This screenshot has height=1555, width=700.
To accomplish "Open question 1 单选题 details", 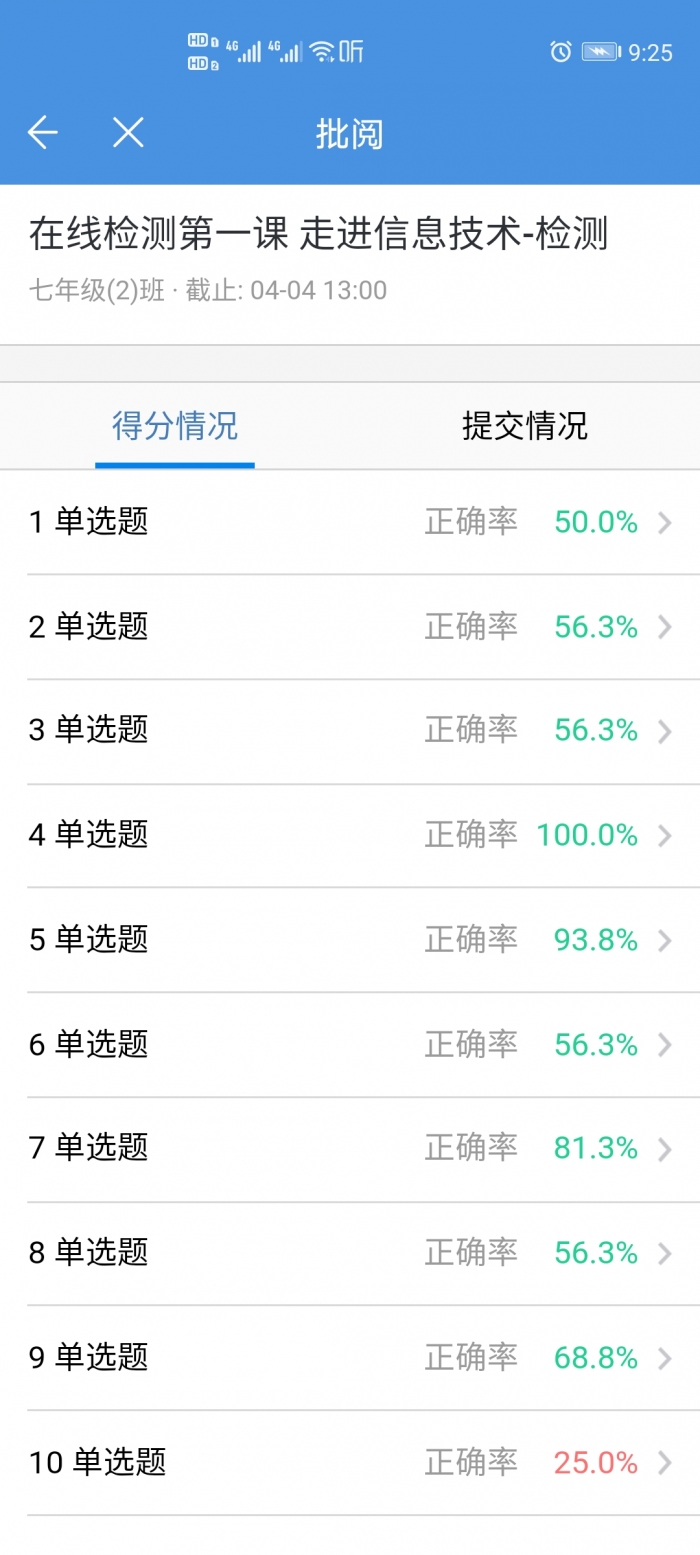I will 350,522.
